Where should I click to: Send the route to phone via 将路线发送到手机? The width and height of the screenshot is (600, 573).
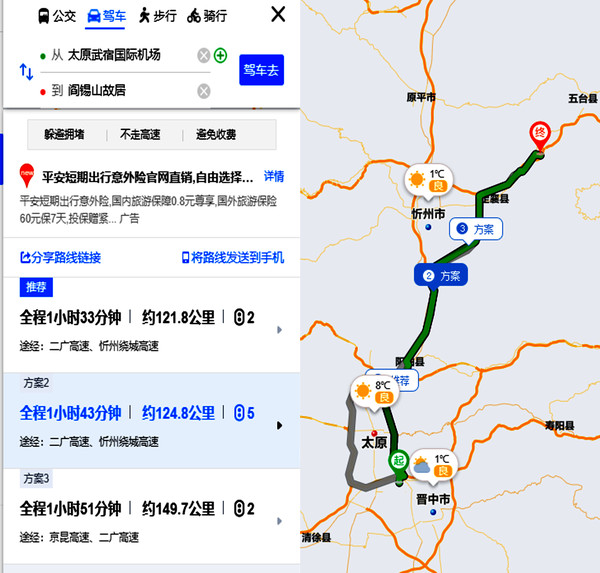tap(232, 257)
